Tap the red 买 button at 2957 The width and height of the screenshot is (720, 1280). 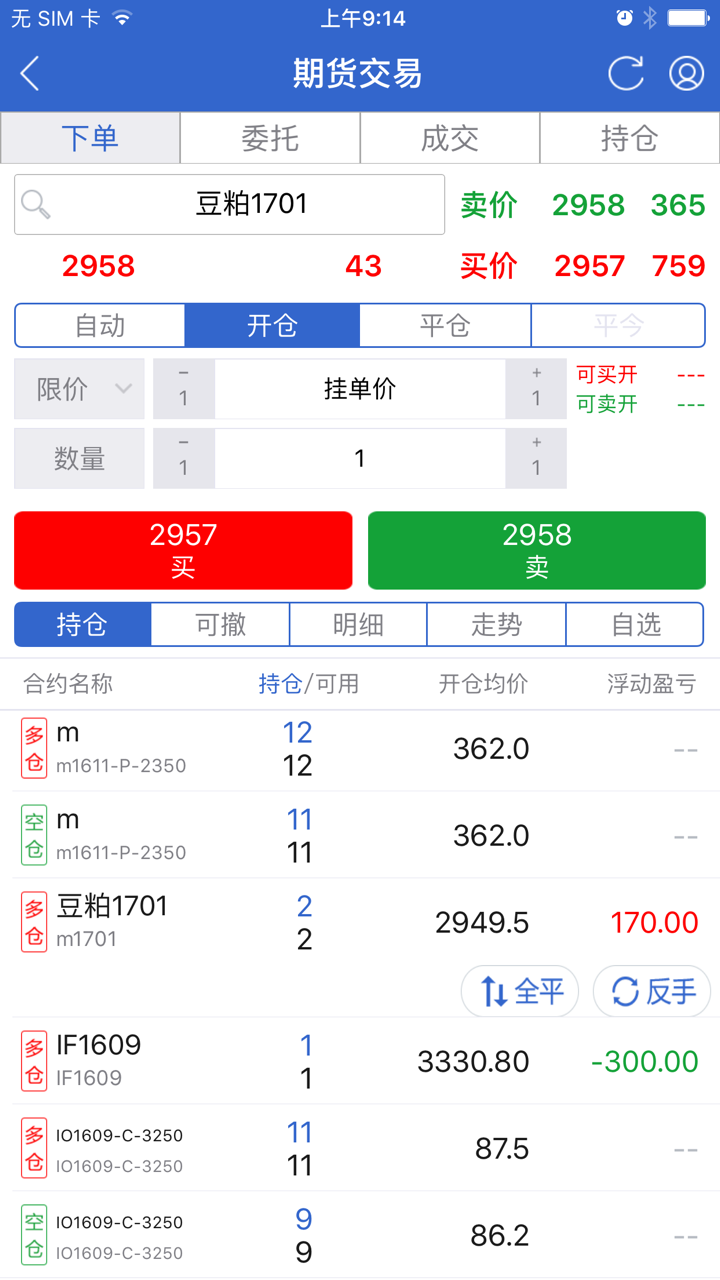click(183, 550)
